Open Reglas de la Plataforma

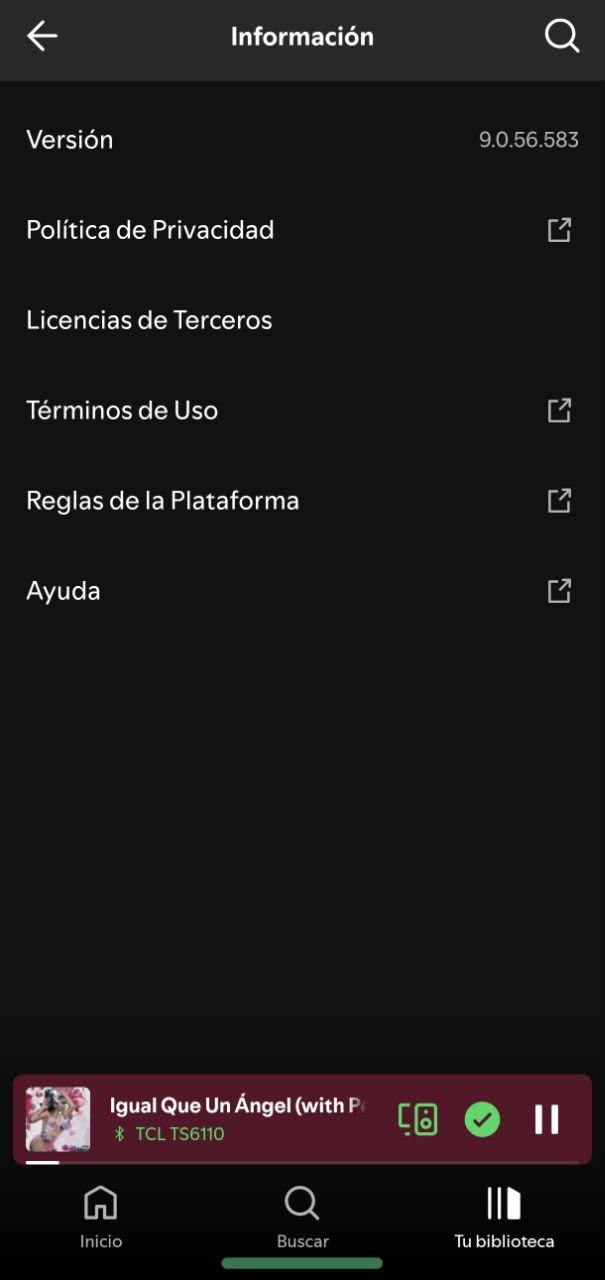click(x=302, y=500)
